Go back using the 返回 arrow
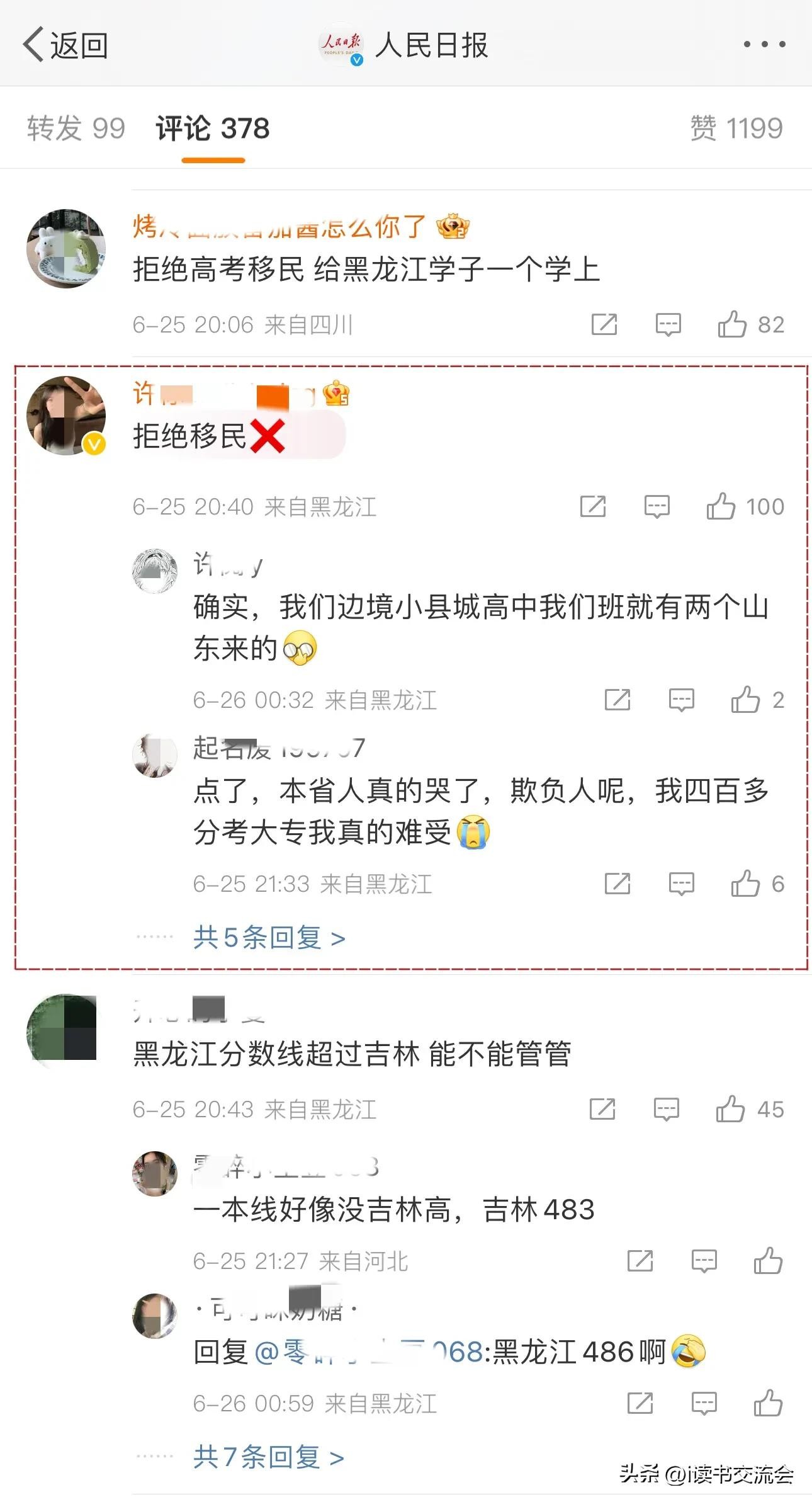812x1502 pixels. (65, 45)
